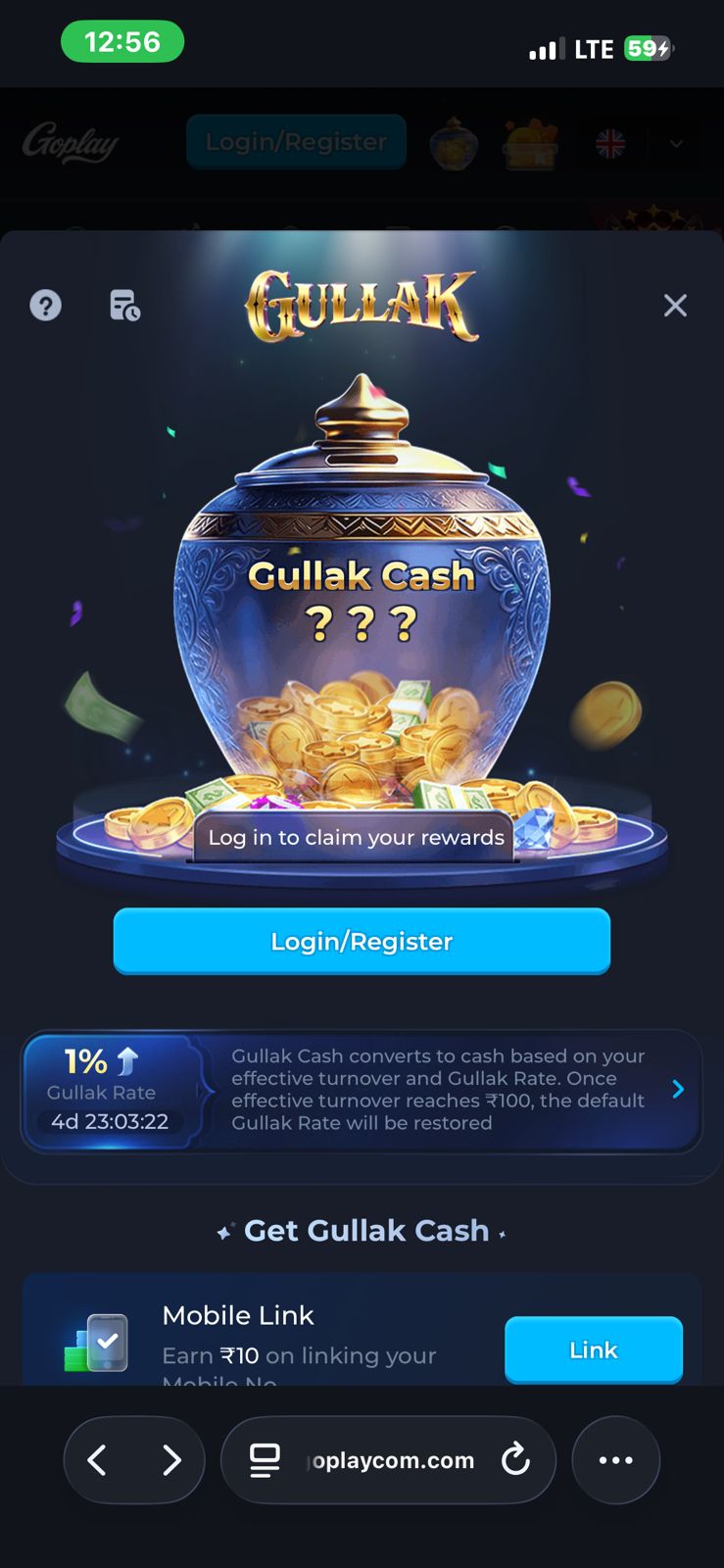Tap Link for Mobile Link reward

(593, 1349)
